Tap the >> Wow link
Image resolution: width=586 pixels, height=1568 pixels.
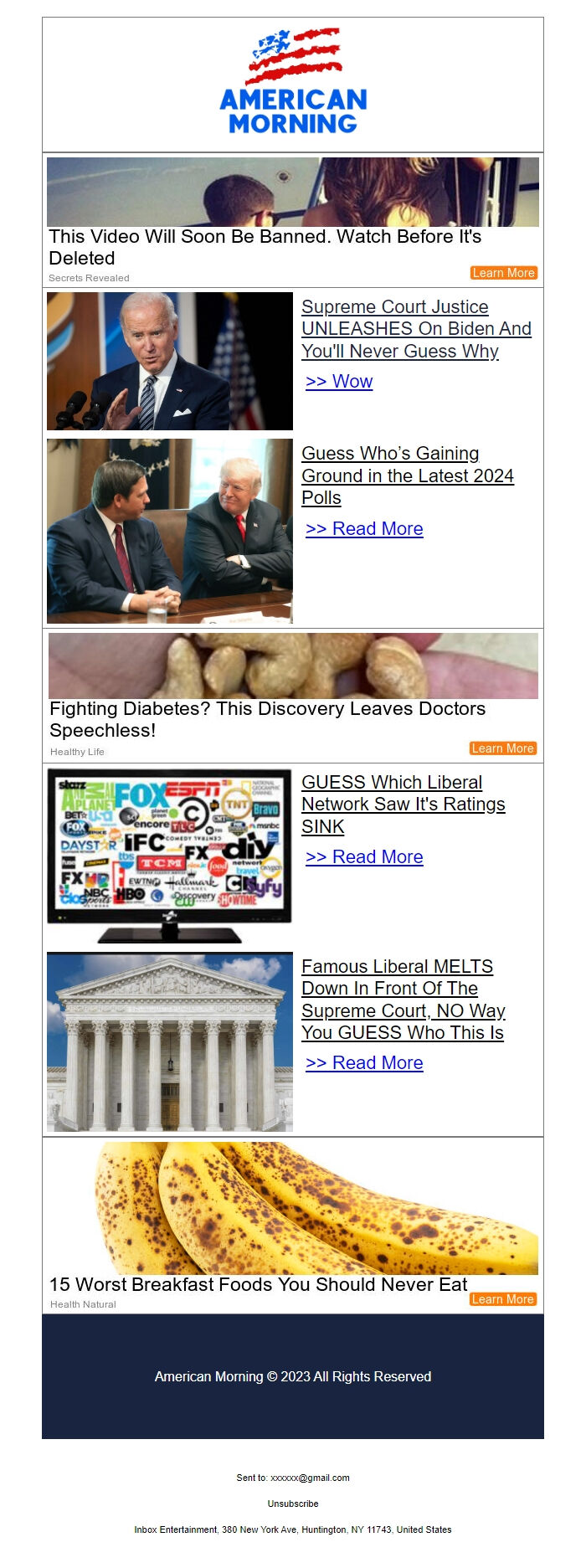coord(339,382)
